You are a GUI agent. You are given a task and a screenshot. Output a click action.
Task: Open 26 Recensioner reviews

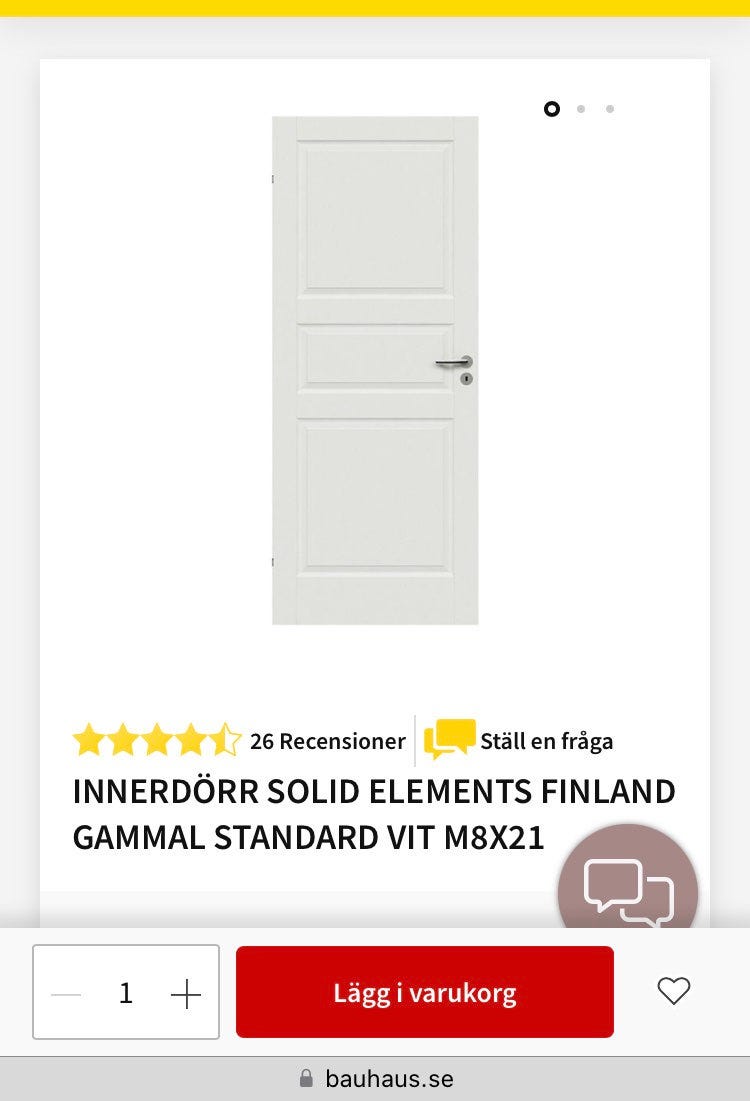click(x=327, y=741)
